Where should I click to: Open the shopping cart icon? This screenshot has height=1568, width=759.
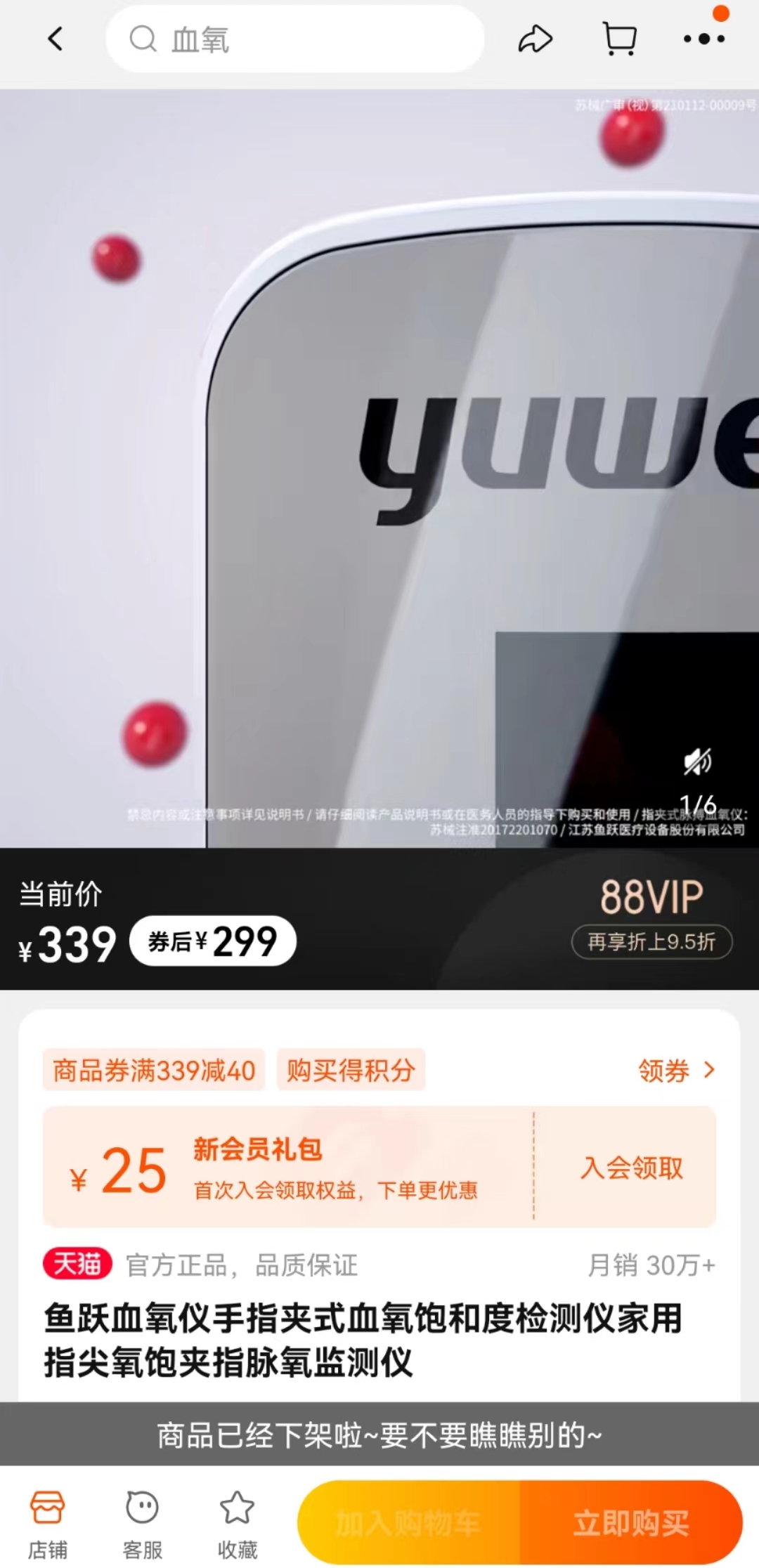pyautogui.click(x=620, y=39)
